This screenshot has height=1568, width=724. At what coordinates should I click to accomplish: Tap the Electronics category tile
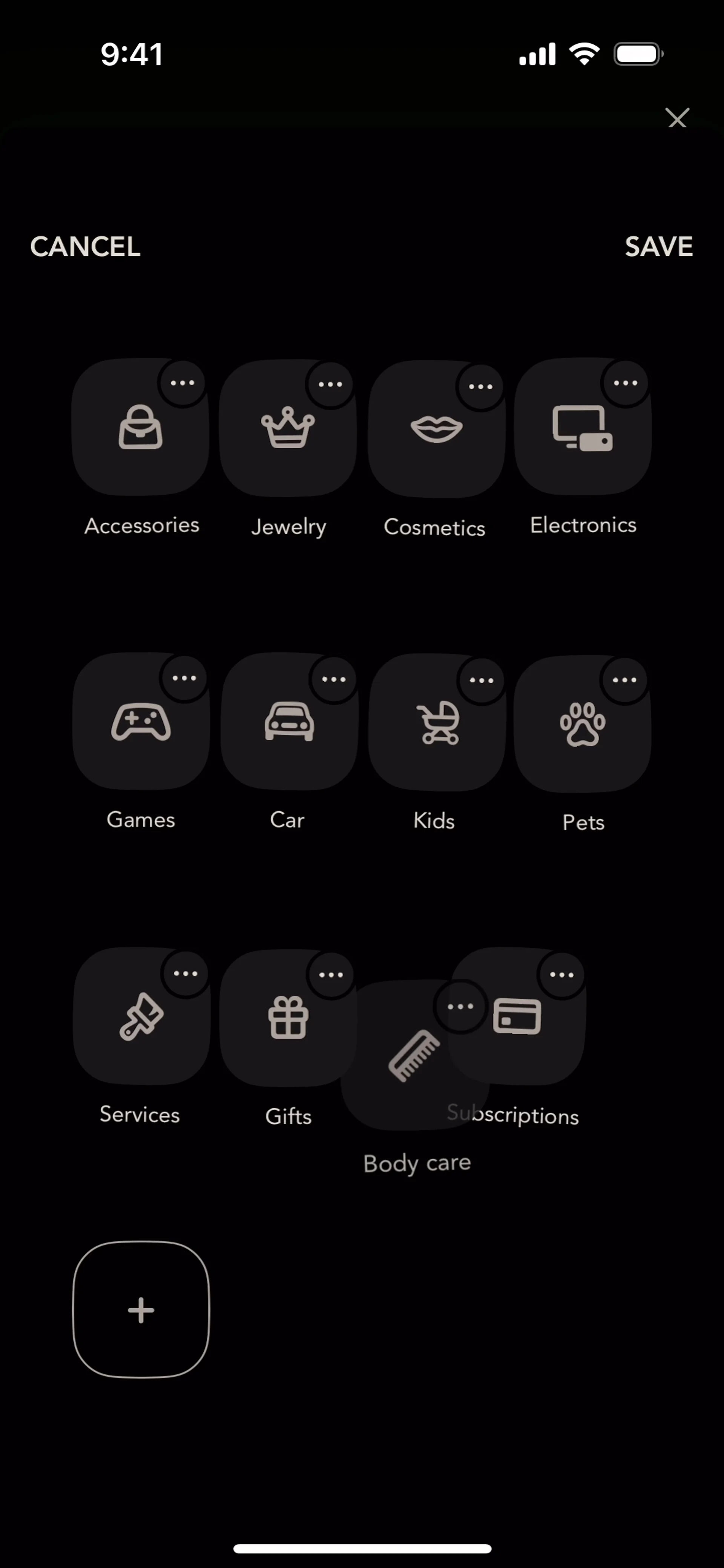[x=582, y=427]
